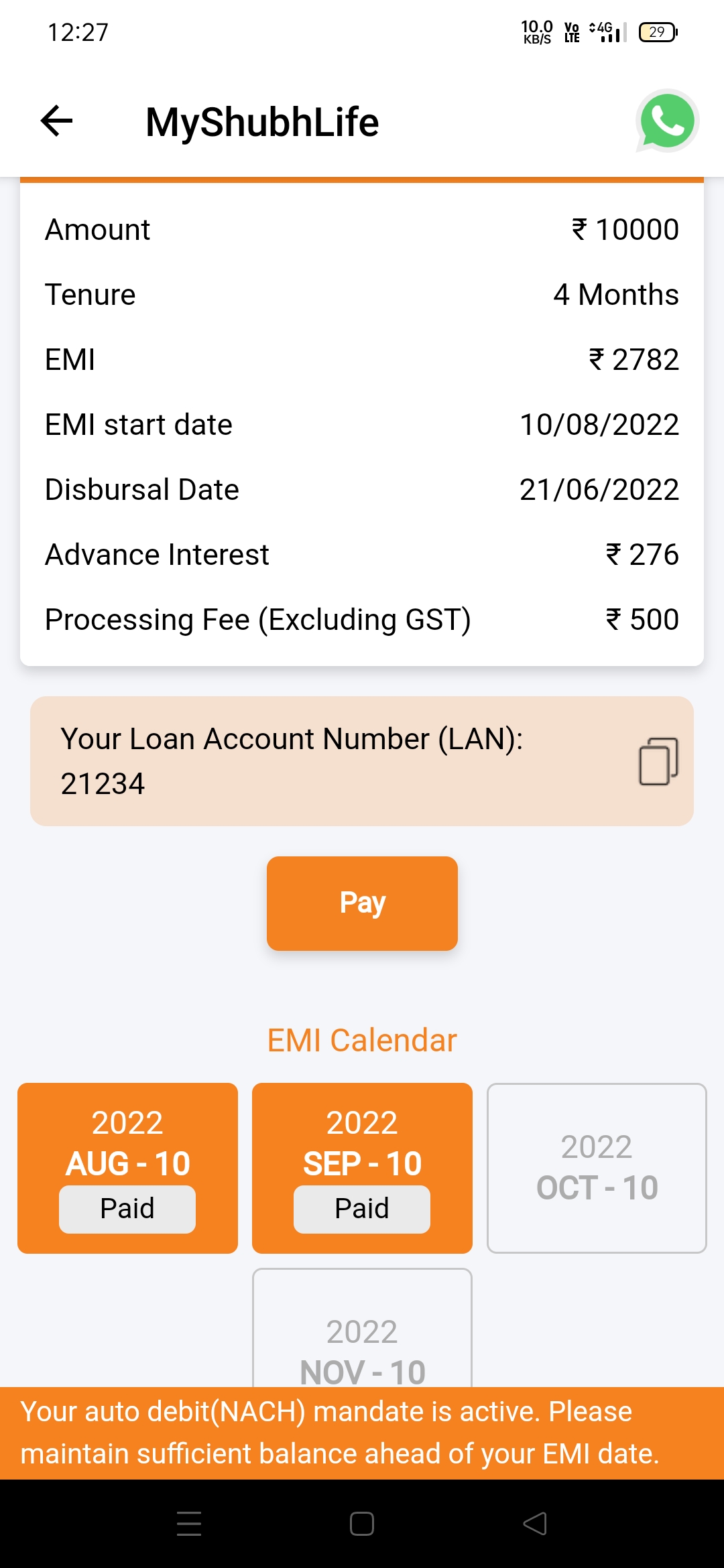Screen dimensions: 724x1568
Task: Open the system recent apps view
Action: click(x=189, y=1524)
